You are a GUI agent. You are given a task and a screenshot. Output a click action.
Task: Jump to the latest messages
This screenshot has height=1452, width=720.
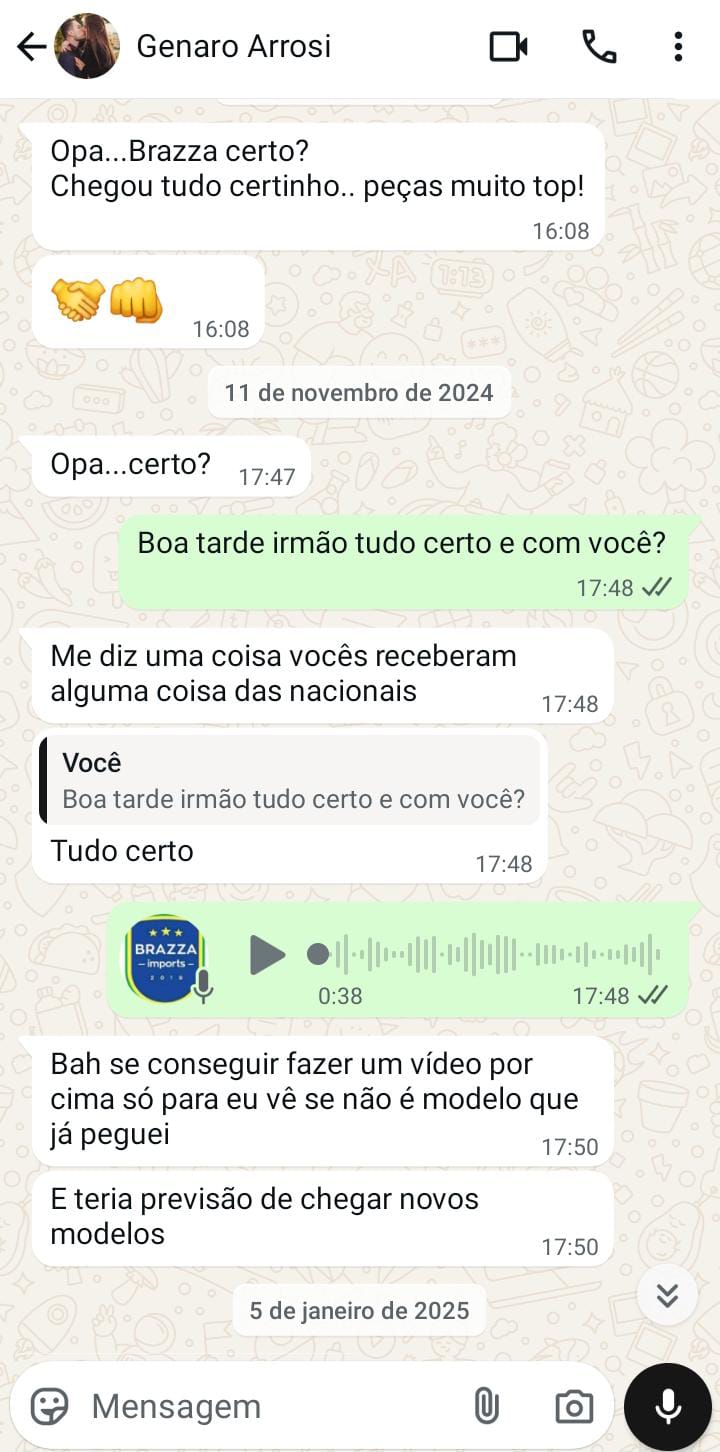coord(667,1295)
